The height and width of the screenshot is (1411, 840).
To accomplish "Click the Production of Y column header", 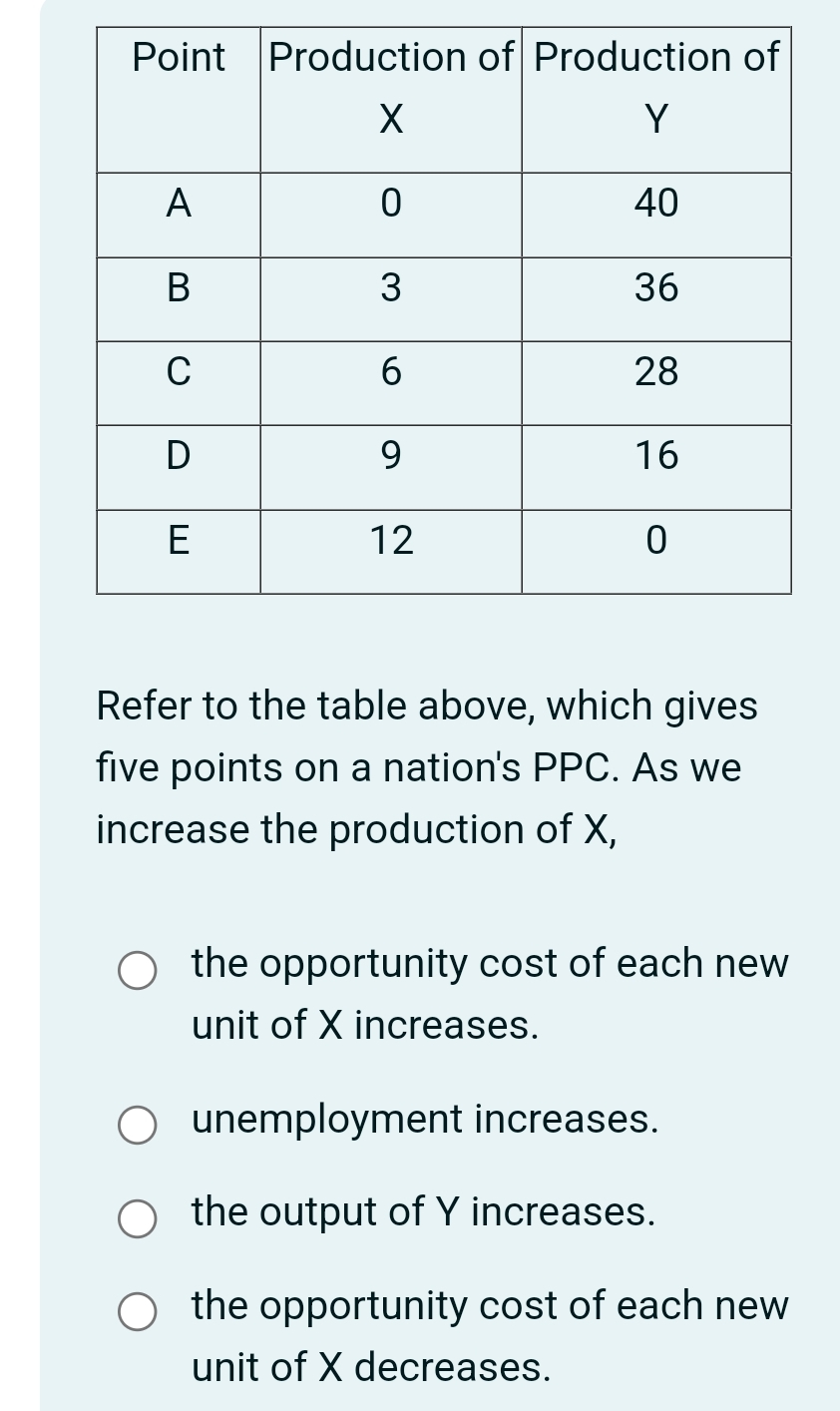I will [x=654, y=88].
